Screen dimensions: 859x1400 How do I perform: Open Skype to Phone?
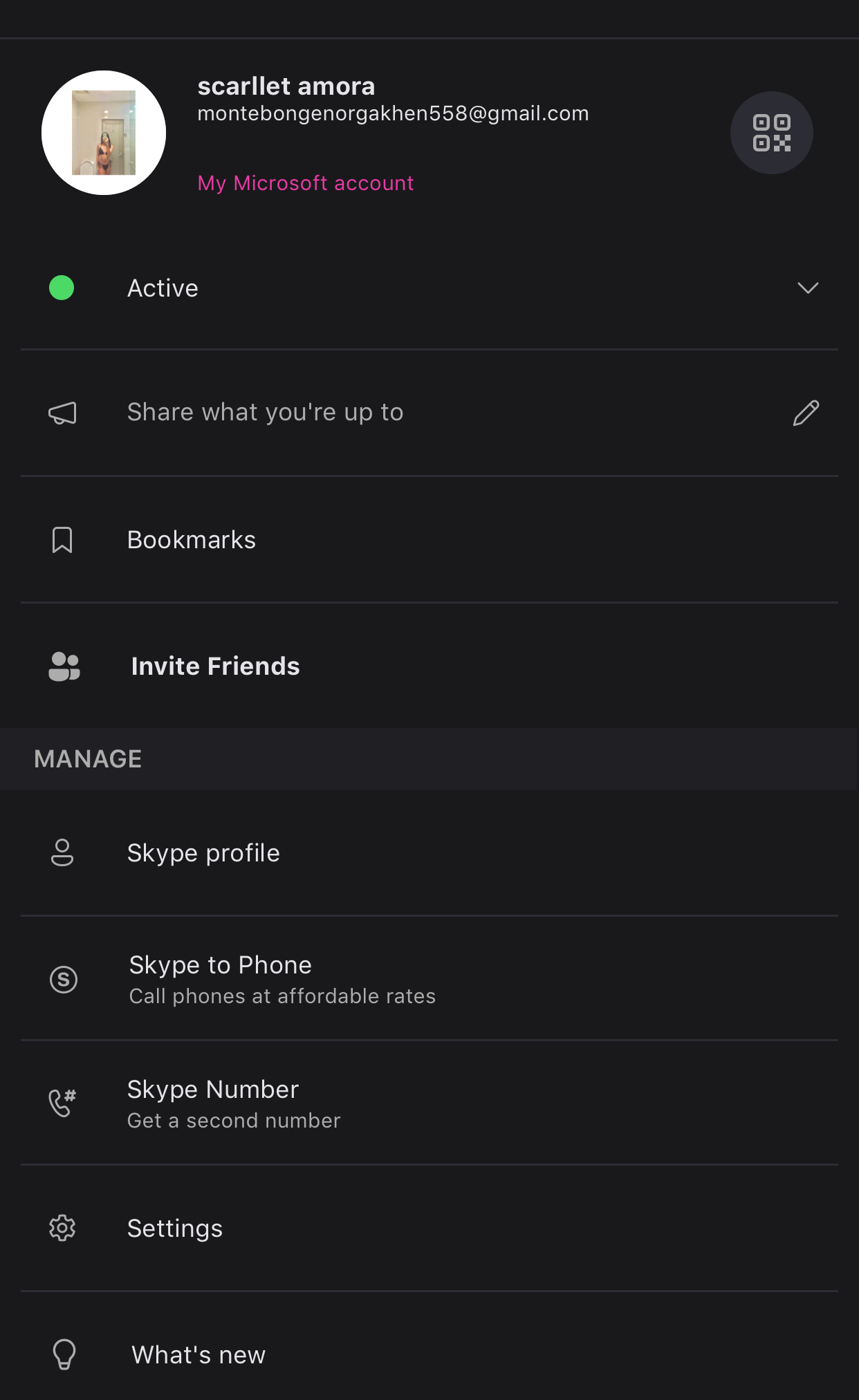[x=429, y=979]
